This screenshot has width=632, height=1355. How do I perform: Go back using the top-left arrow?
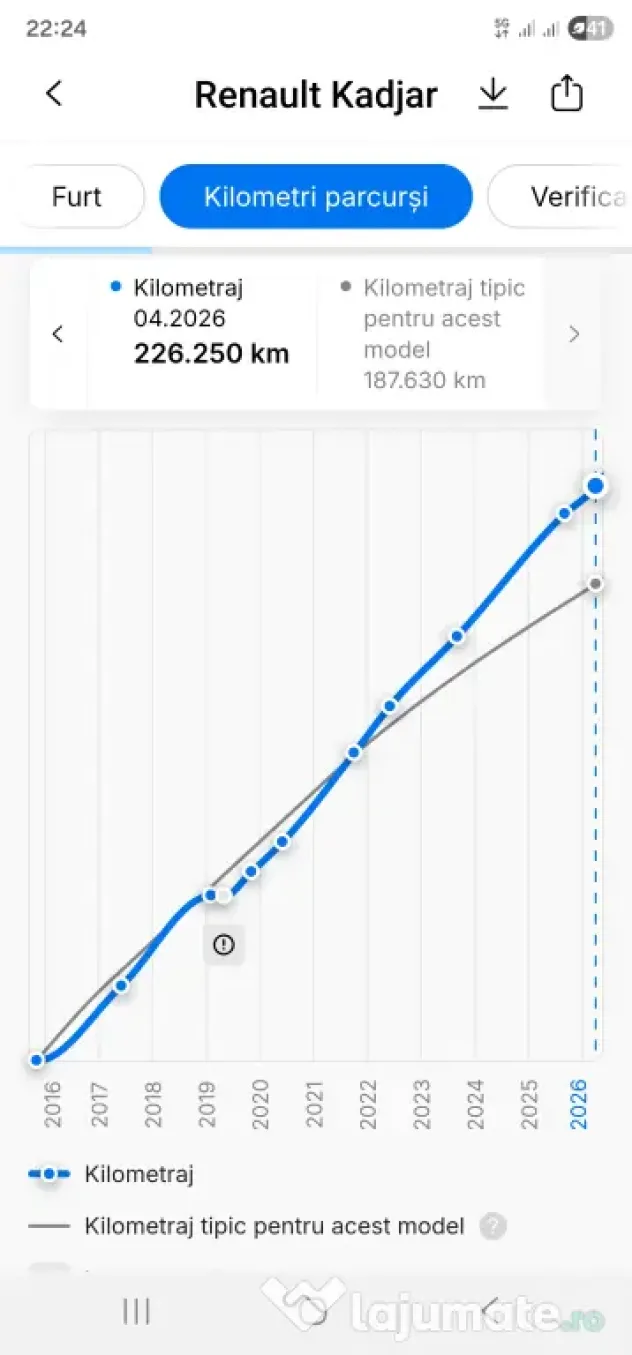click(x=54, y=94)
